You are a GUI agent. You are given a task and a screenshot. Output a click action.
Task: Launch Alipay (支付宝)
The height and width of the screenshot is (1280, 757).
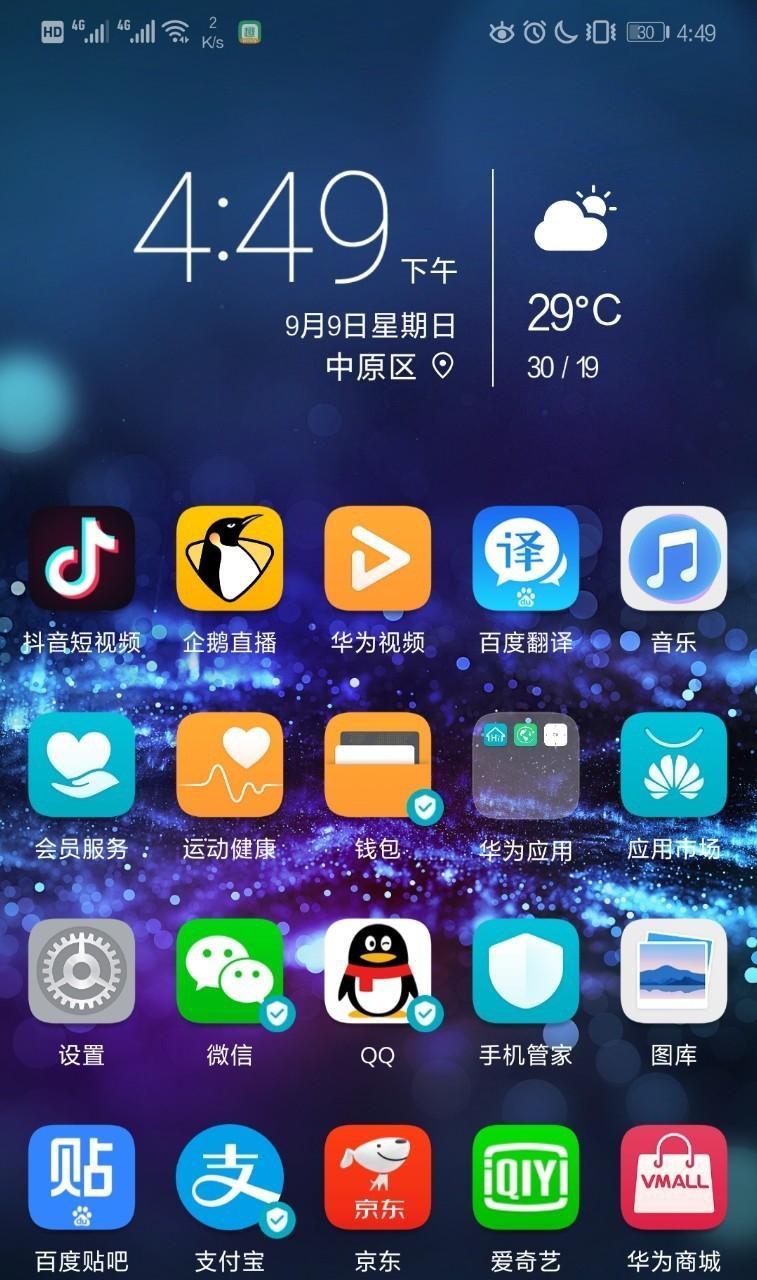(229, 1177)
